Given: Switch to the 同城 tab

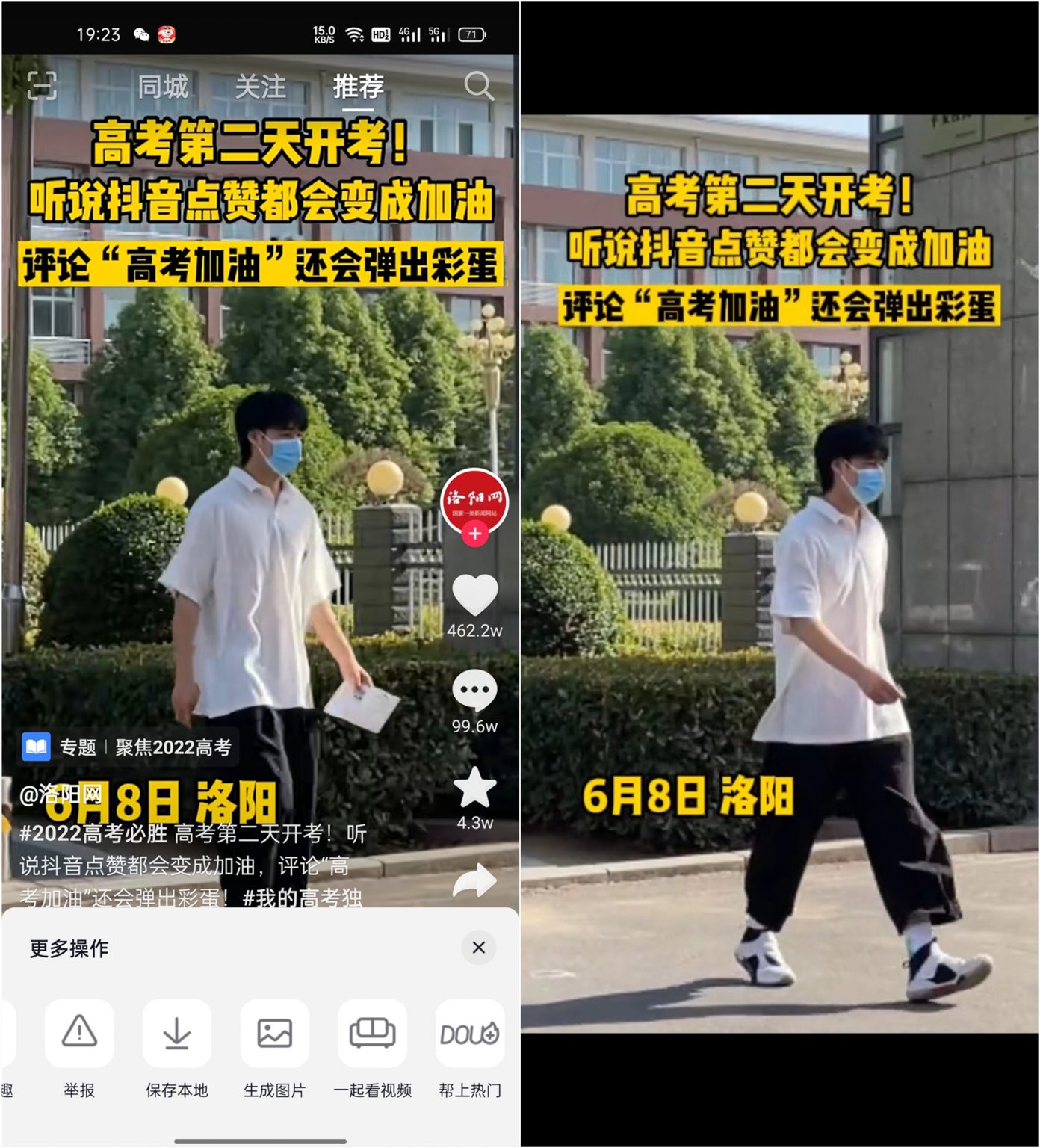Looking at the screenshot, I should (x=163, y=87).
